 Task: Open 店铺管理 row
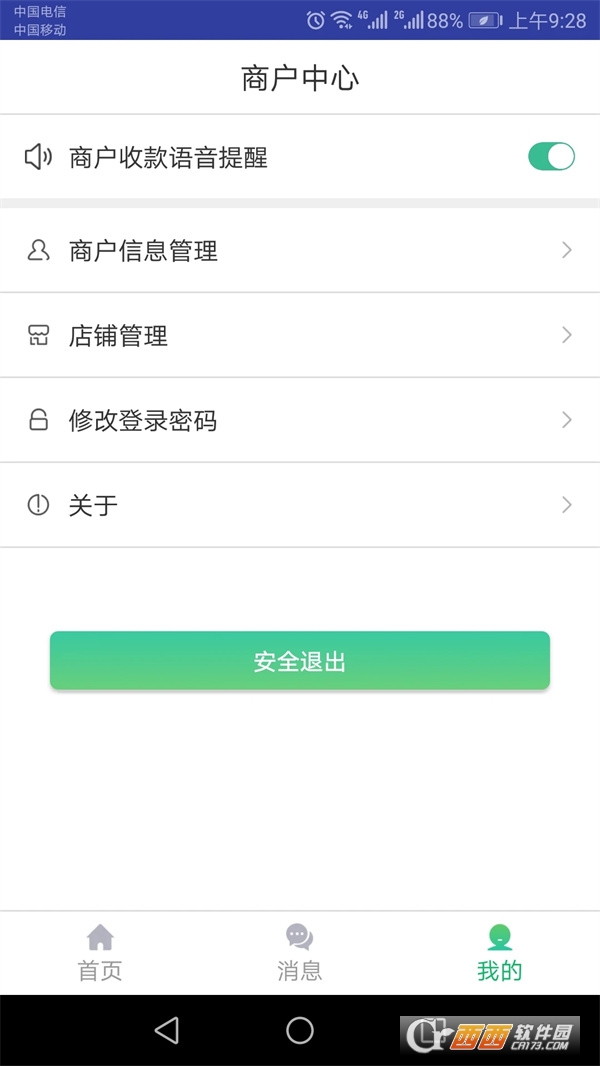(300, 336)
